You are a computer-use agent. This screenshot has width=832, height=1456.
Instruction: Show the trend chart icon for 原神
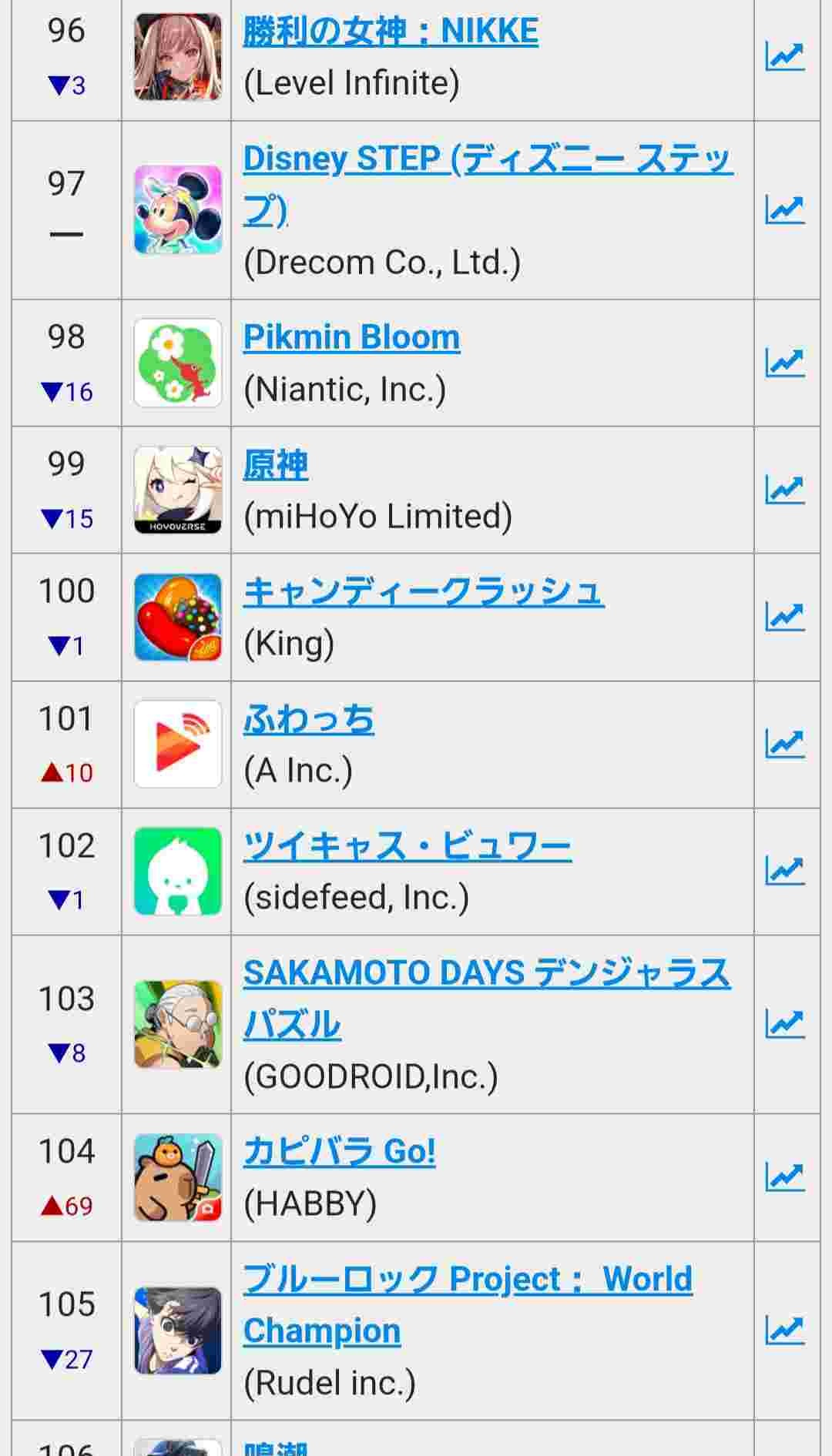785,490
